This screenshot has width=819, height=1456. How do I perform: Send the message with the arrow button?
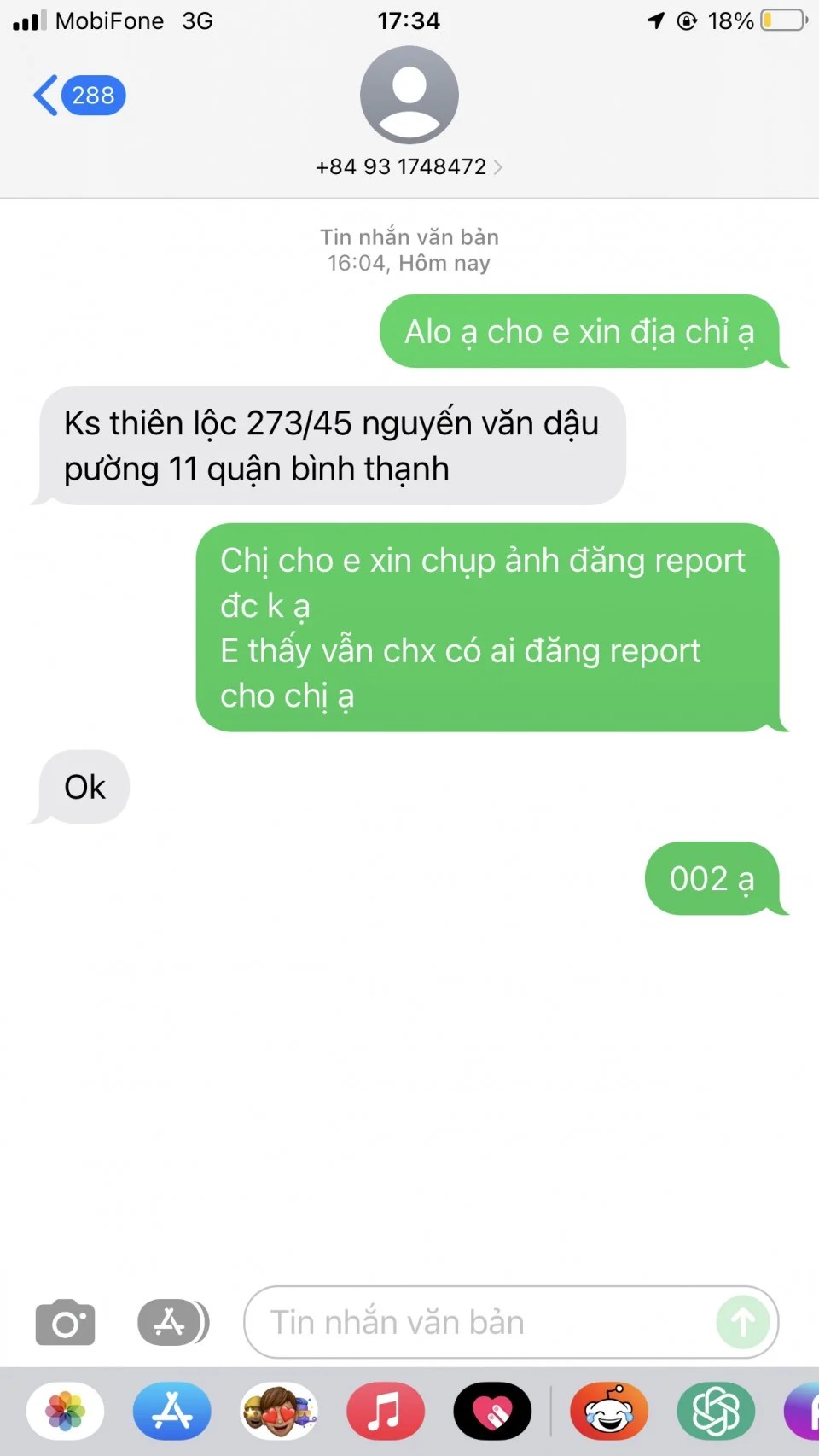[x=742, y=1322]
